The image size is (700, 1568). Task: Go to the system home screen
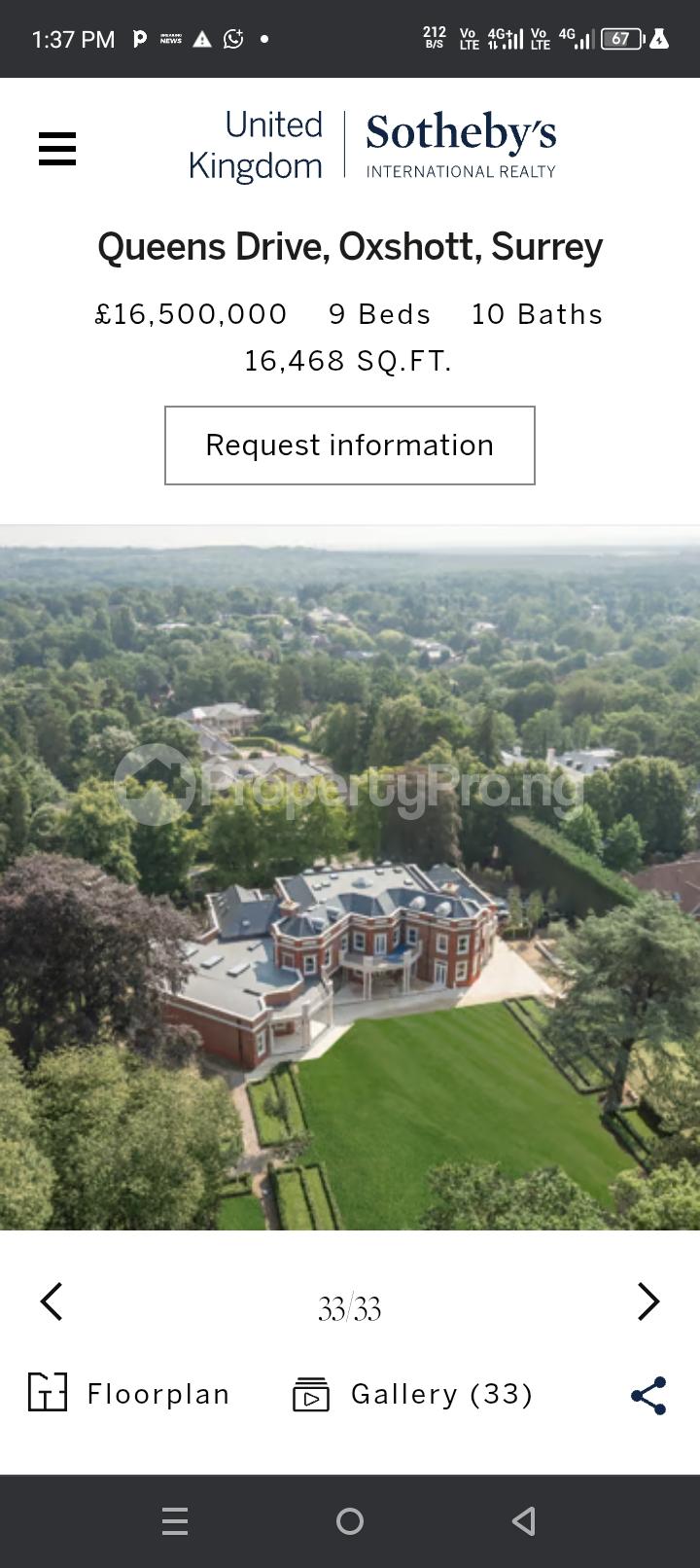click(350, 1521)
